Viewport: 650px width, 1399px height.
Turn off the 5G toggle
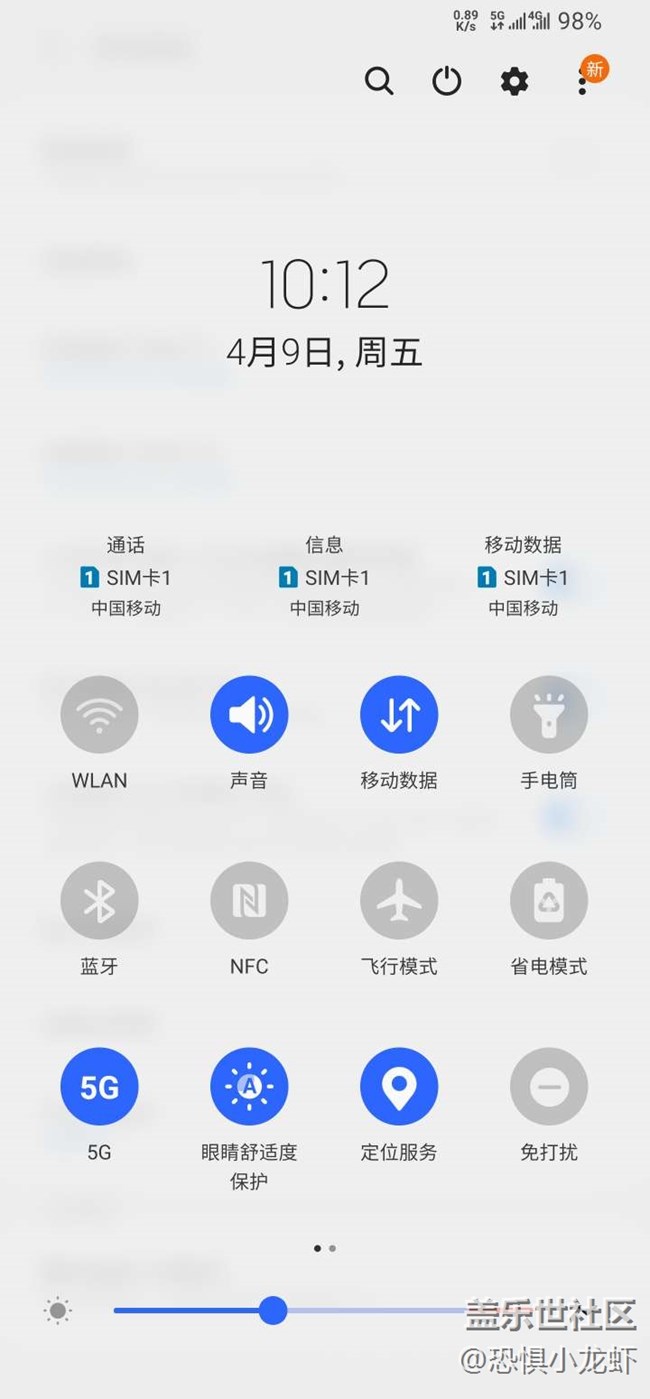point(99,1087)
